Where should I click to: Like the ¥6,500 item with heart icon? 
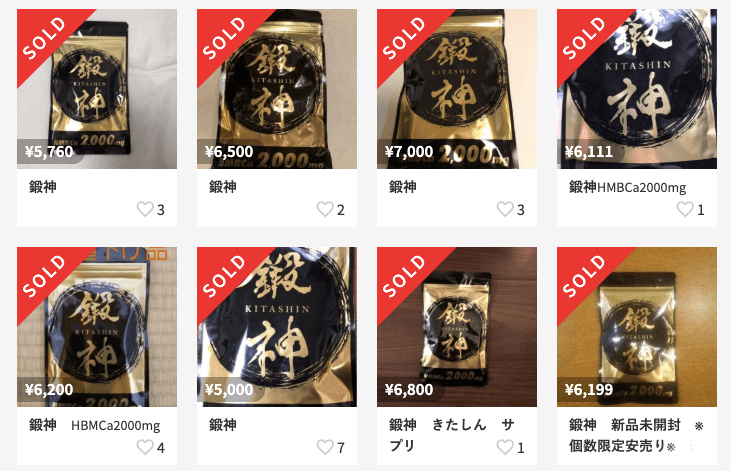pos(325,209)
